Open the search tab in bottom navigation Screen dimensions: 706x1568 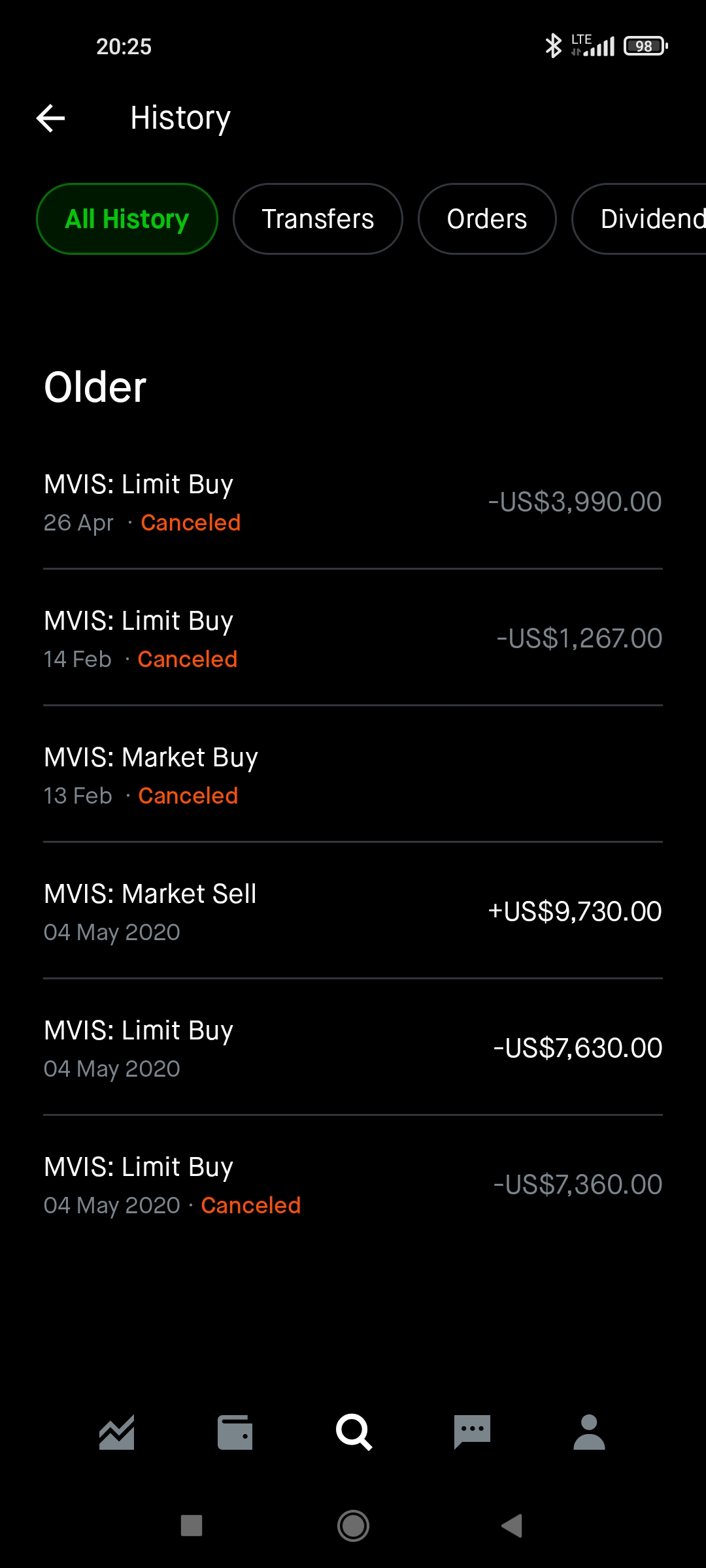click(354, 1432)
